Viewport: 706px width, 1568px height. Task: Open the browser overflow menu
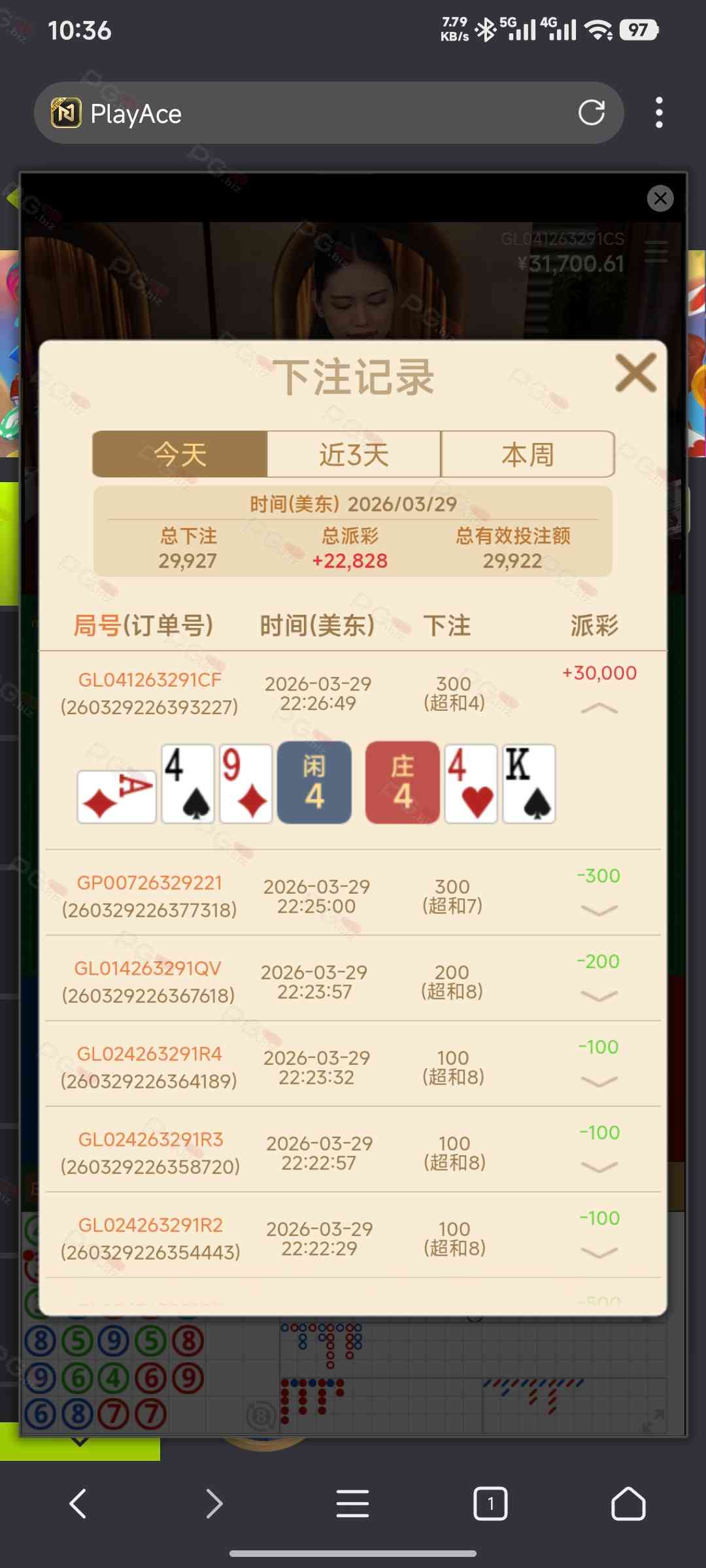pos(659,113)
